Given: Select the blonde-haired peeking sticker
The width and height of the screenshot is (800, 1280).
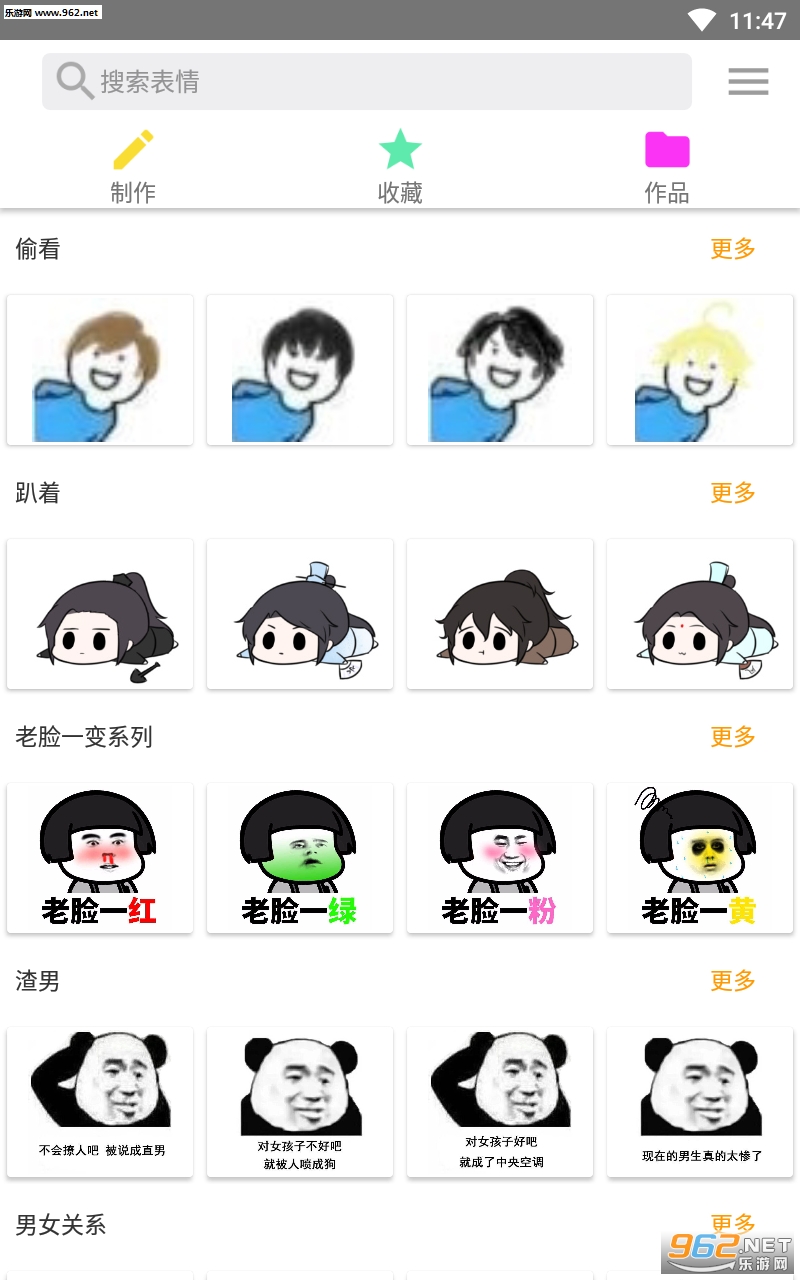Looking at the screenshot, I should [700, 370].
